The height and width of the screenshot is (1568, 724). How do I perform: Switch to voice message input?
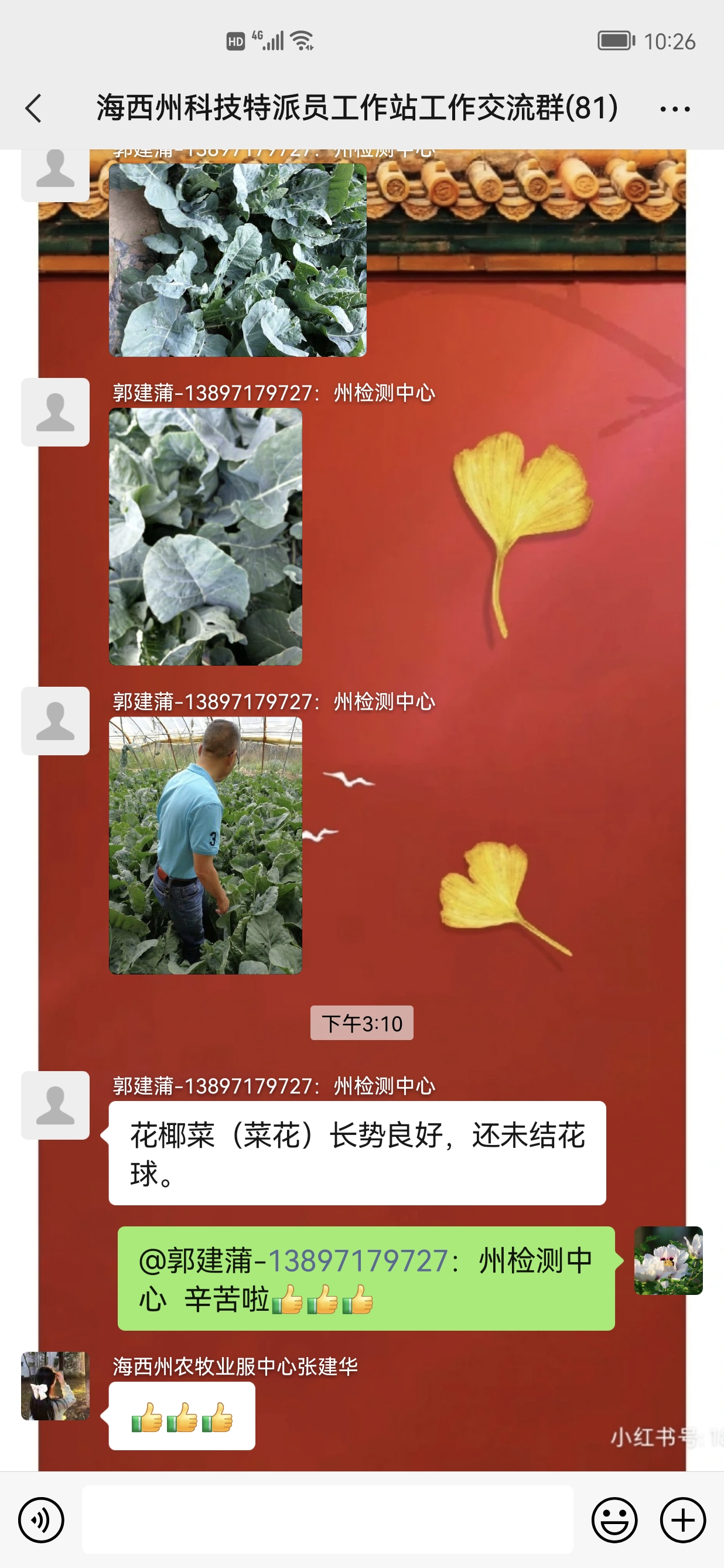coord(41,1520)
